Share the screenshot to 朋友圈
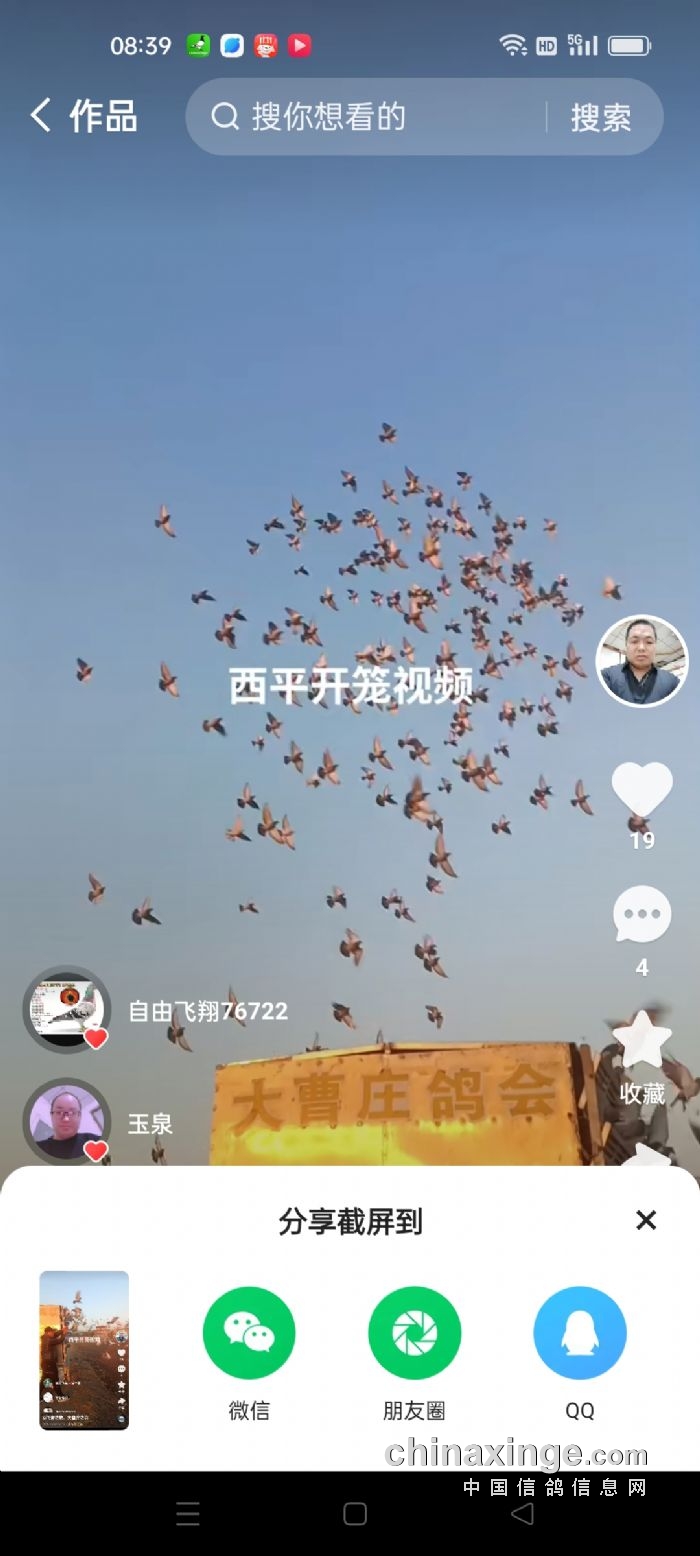This screenshot has height=1556, width=700. 414,1333
